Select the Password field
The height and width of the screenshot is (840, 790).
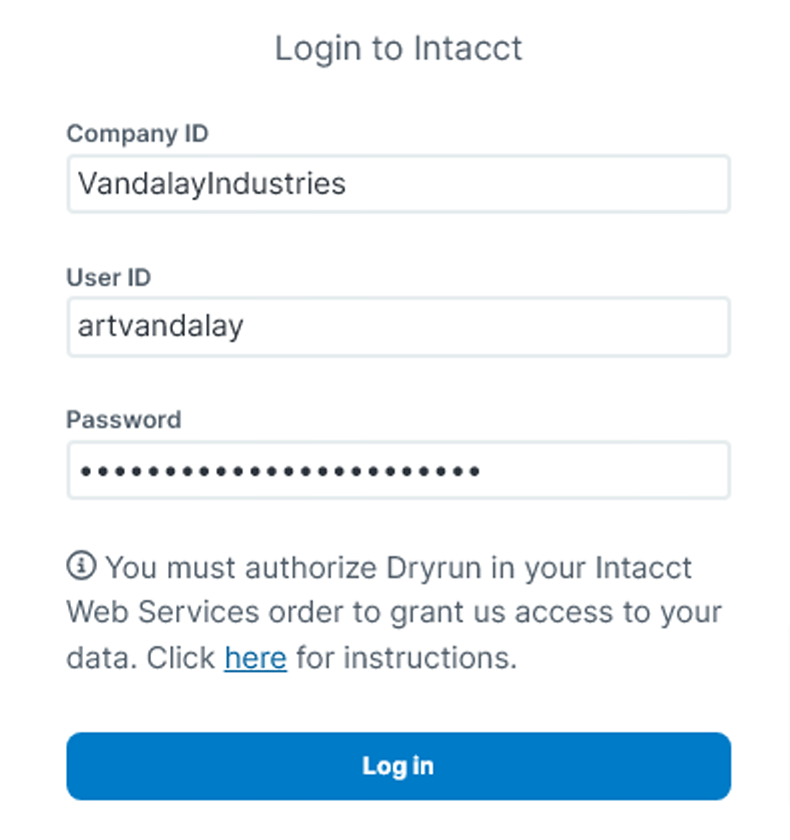click(398, 470)
